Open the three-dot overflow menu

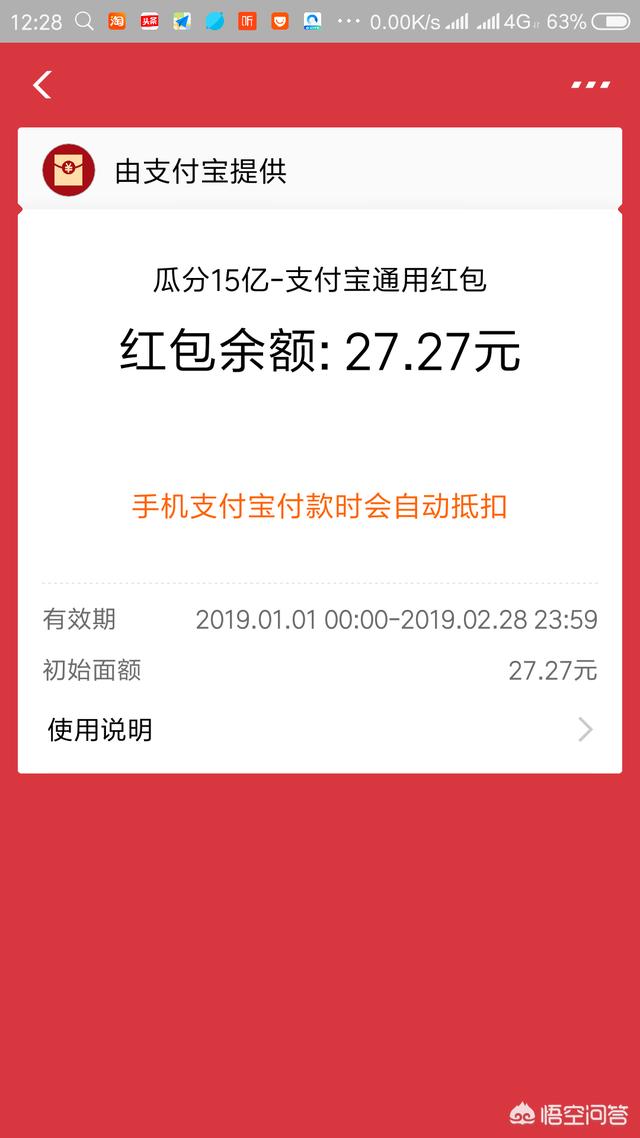(x=590, y=85)
